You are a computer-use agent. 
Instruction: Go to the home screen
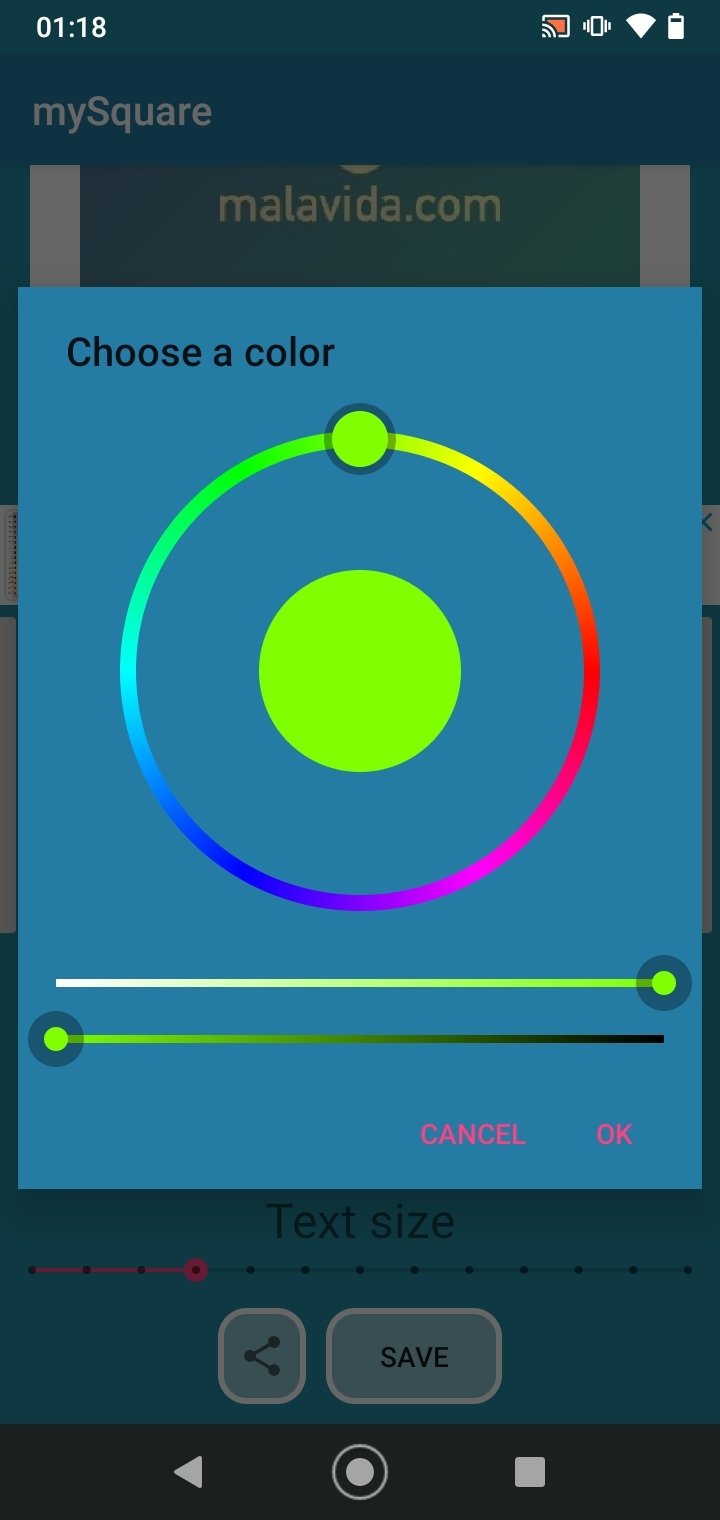coord(360,1472)
